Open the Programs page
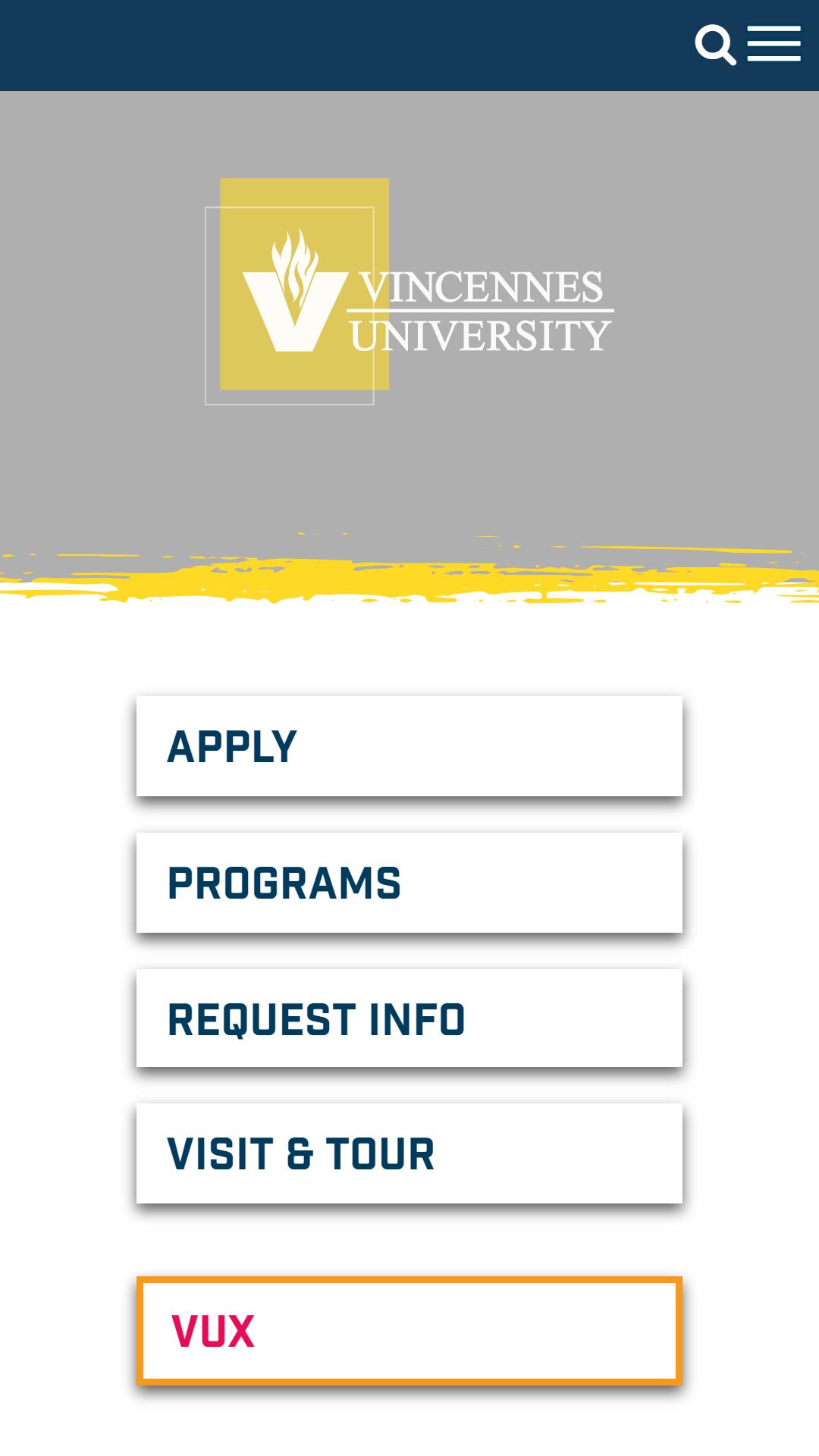This screenshot has height=1456, width=819. point(409,883)
